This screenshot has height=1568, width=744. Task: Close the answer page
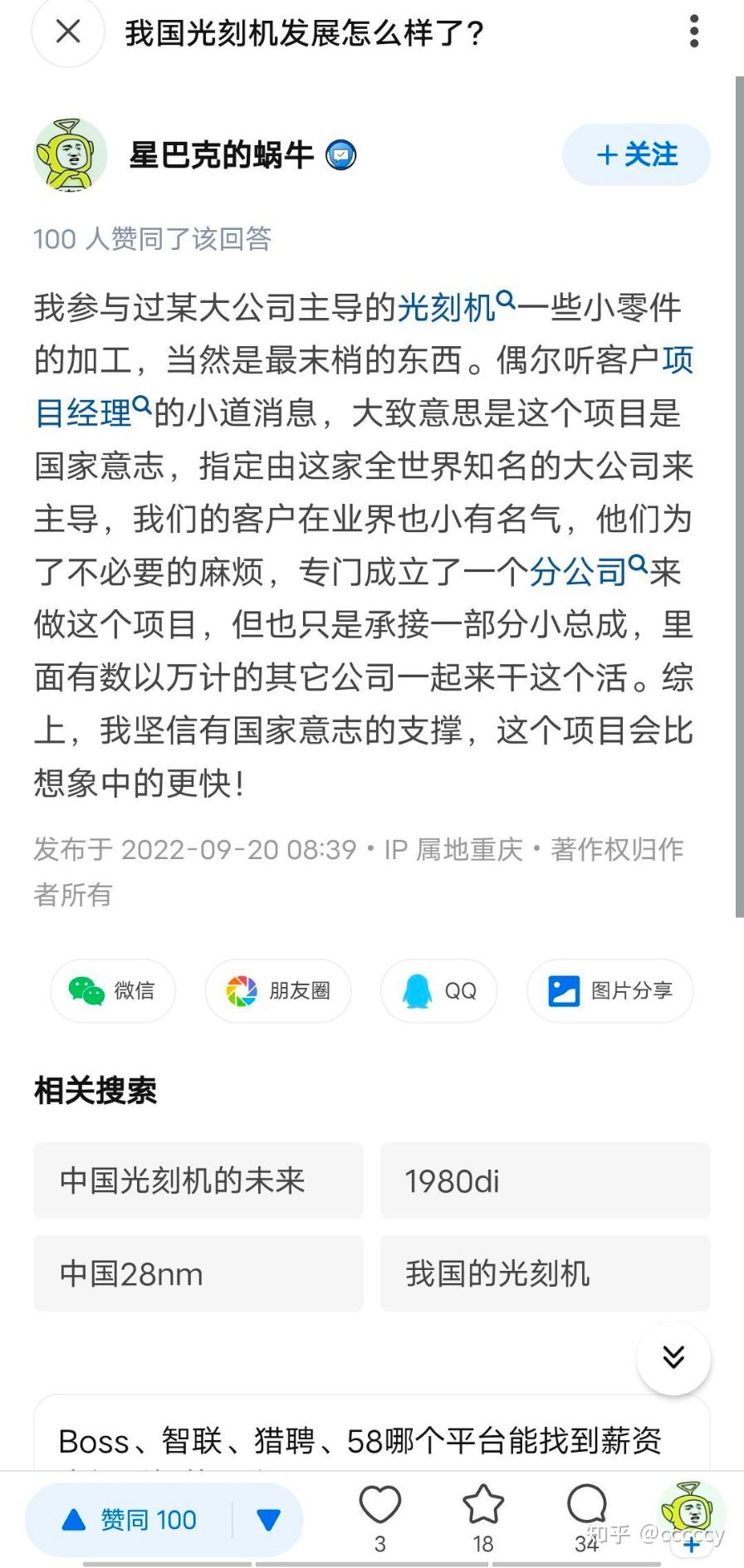(68, 32)
